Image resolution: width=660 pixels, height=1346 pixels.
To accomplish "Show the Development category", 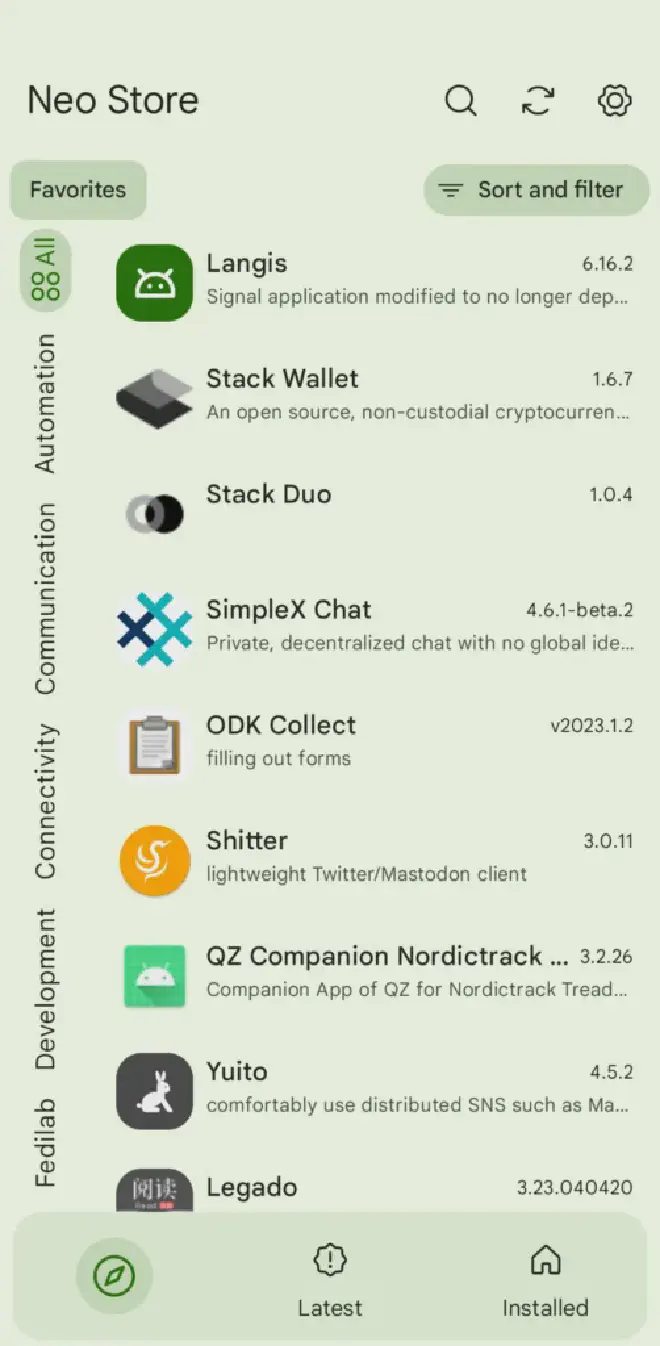I will [x=46, y=988].
